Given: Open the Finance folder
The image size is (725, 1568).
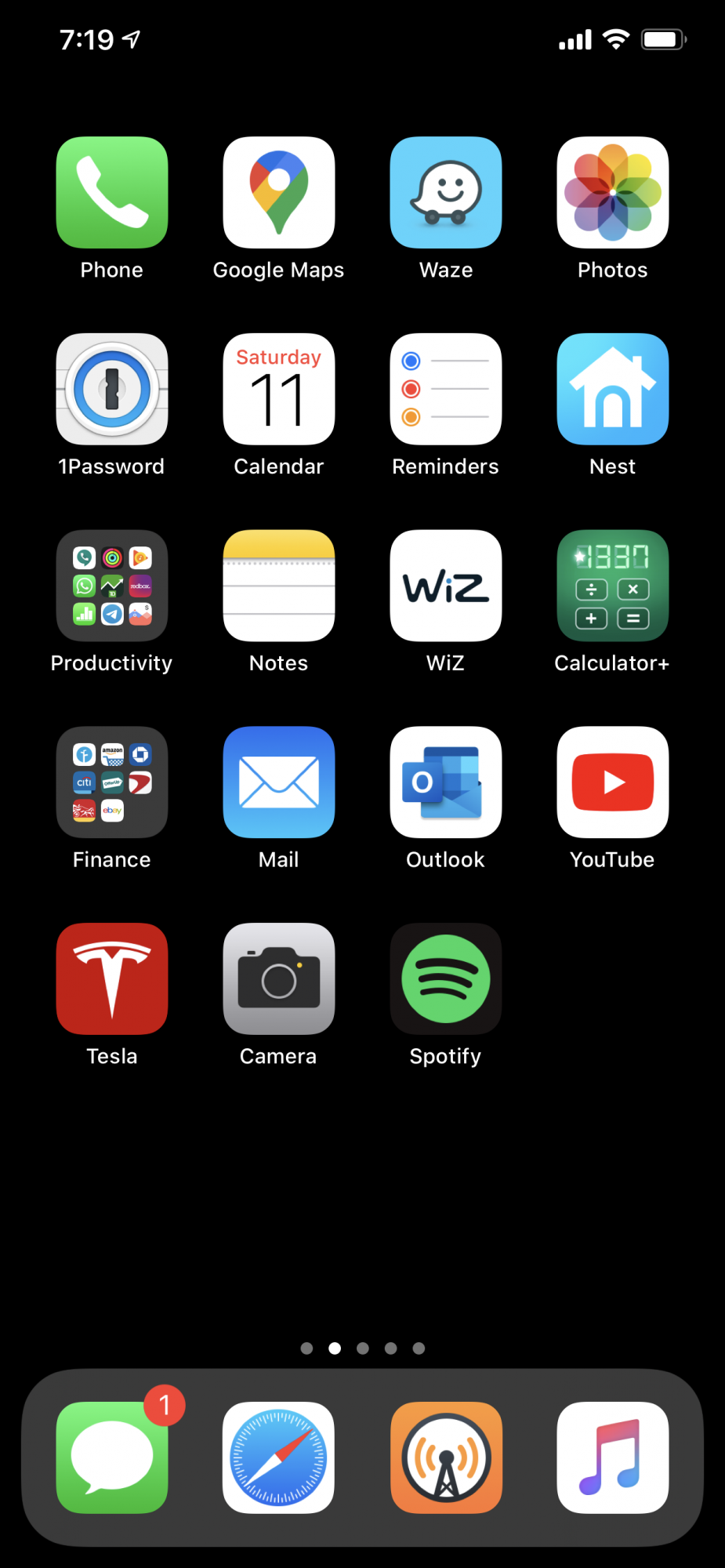Looking at the screenshot, I should click(112, 782).
